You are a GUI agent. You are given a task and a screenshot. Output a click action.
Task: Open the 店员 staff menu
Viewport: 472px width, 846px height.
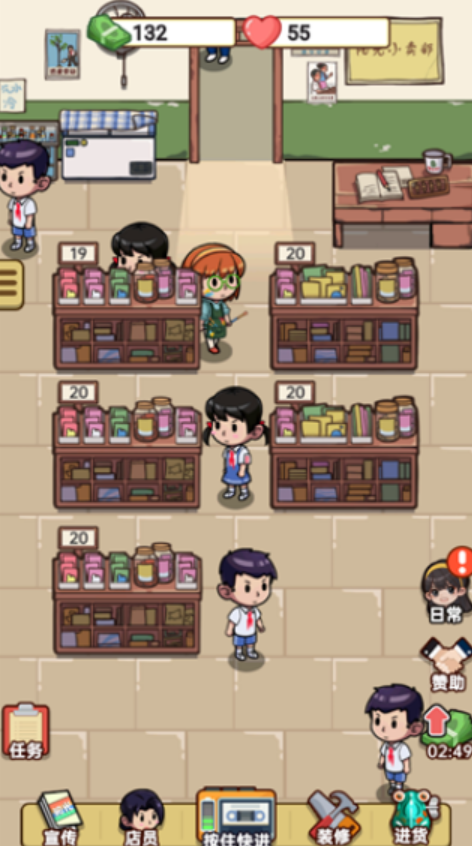pyautogui.click(x=141, y=818)
